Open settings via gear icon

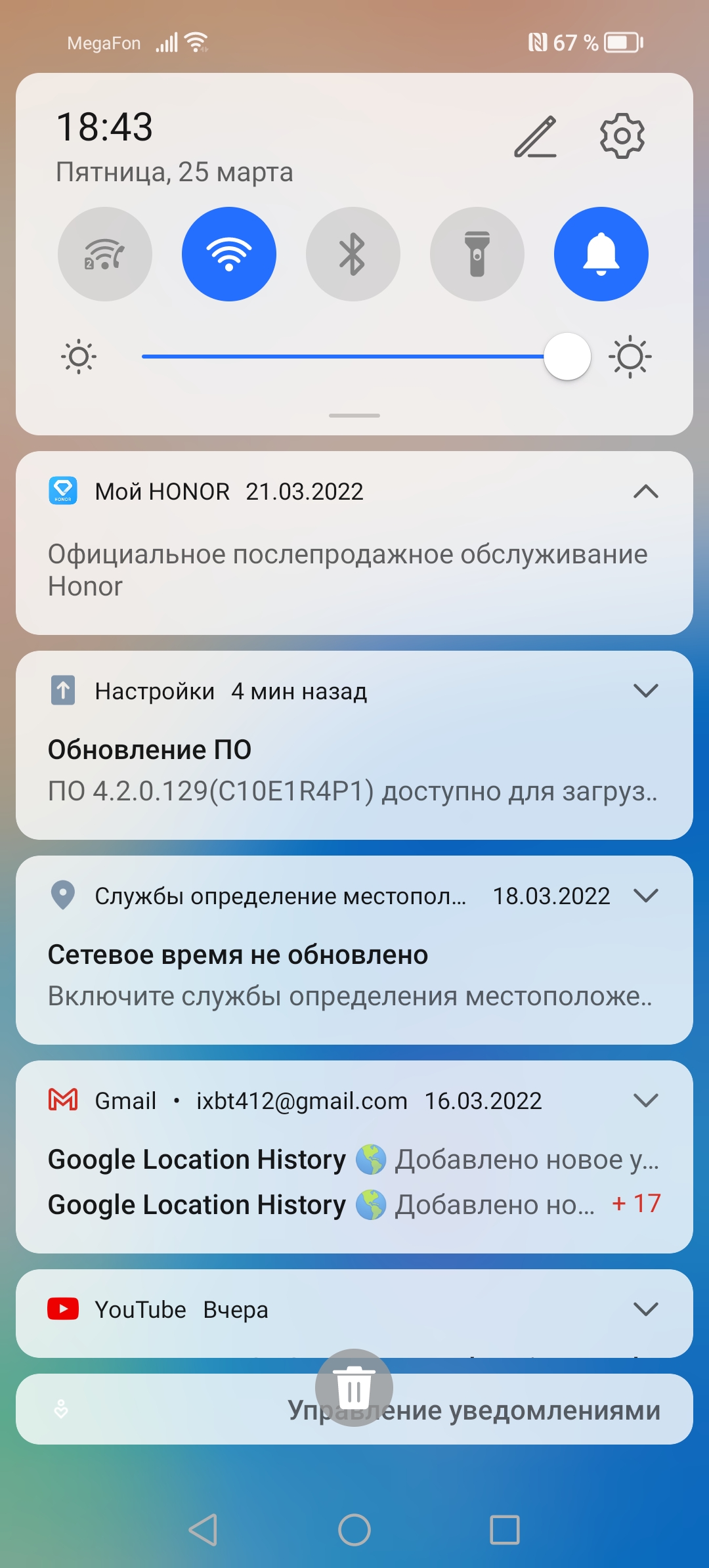622,136
